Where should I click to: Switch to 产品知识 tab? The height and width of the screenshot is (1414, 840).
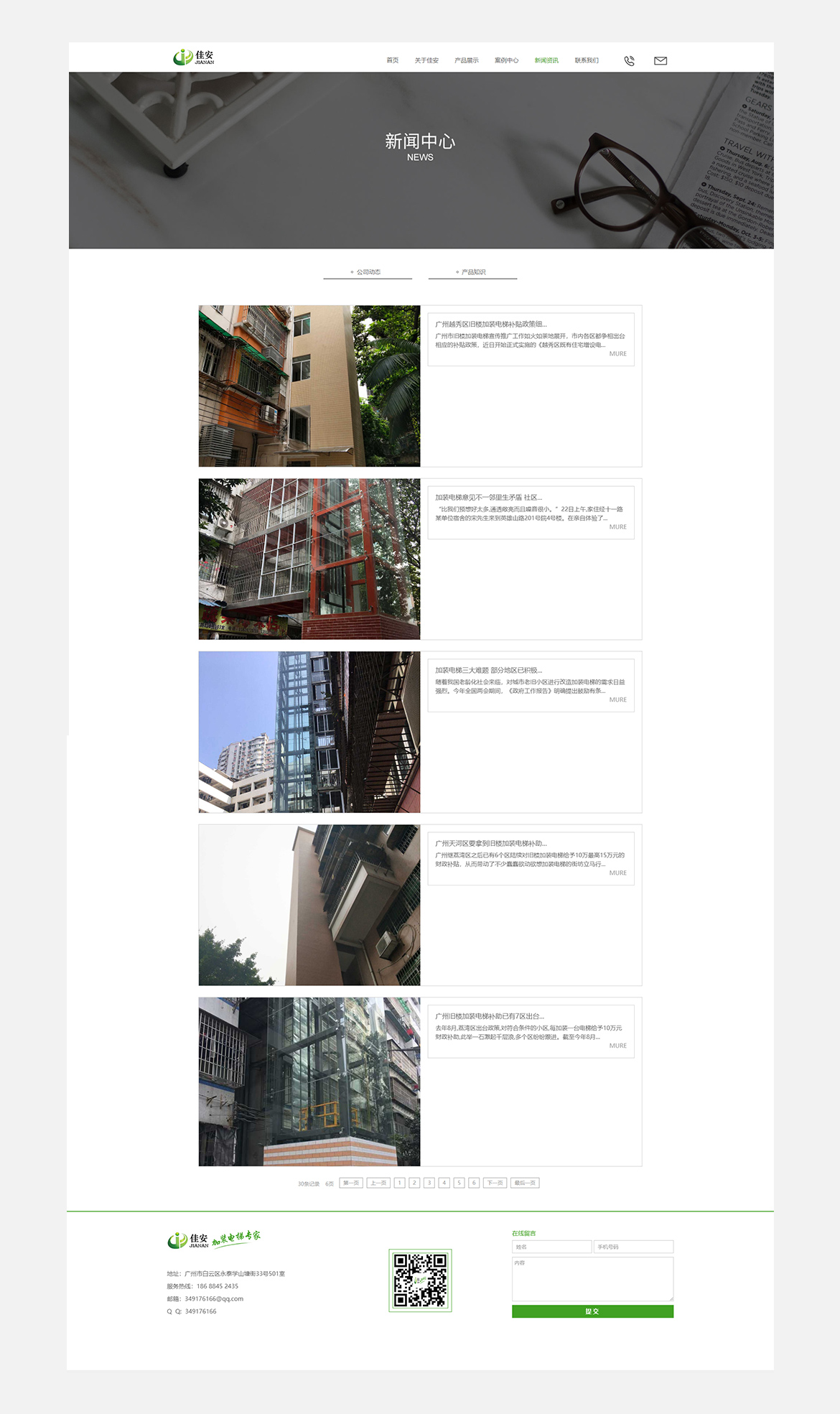pos(472,272)
